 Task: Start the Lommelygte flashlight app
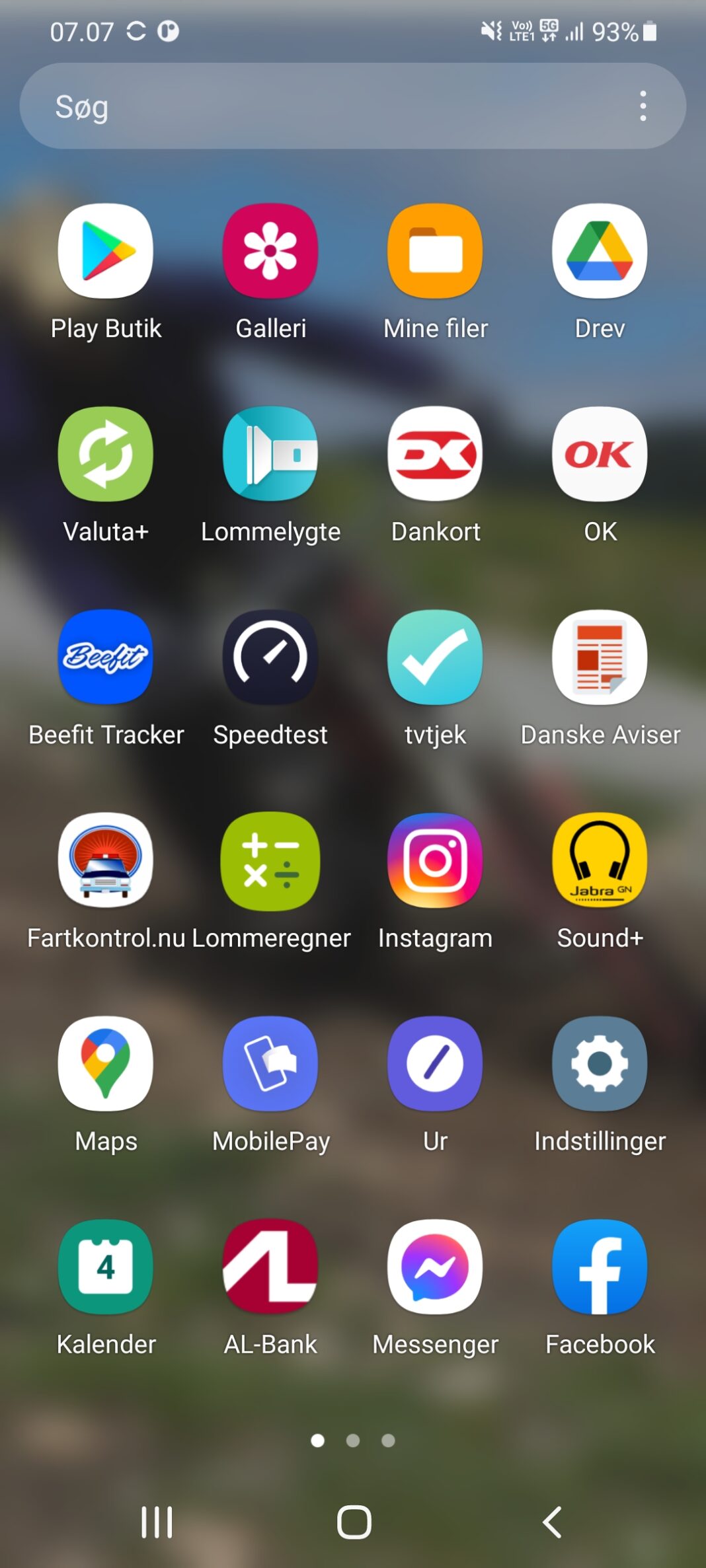tap(270, 454)
